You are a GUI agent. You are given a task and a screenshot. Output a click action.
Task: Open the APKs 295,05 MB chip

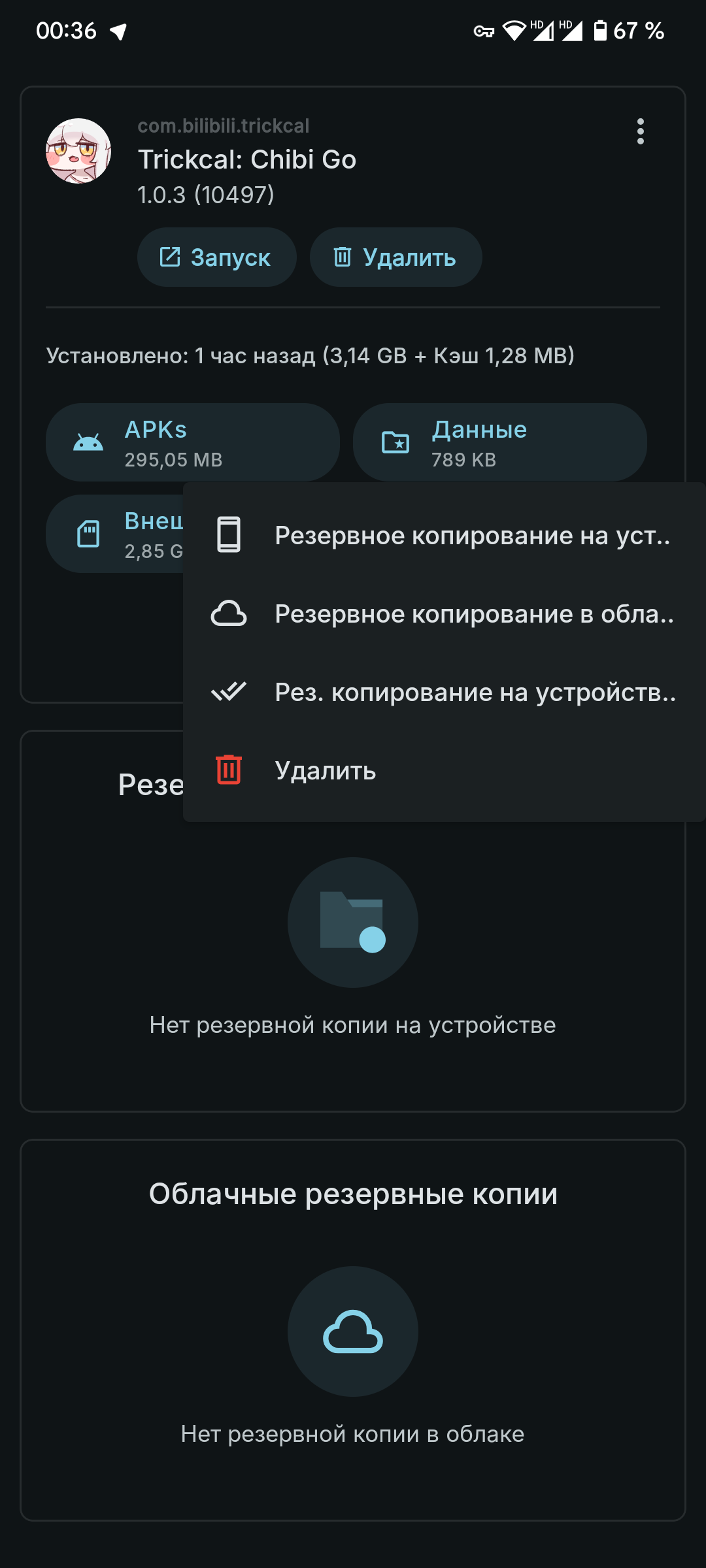pyautogui.click(x=192, y=443)
